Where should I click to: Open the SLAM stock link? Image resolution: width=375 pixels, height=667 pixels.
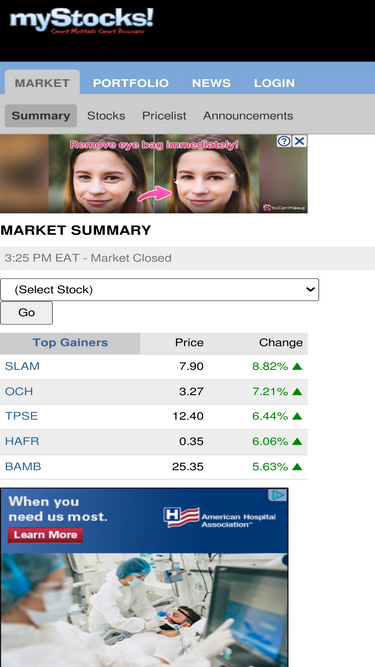pos(22,366)
